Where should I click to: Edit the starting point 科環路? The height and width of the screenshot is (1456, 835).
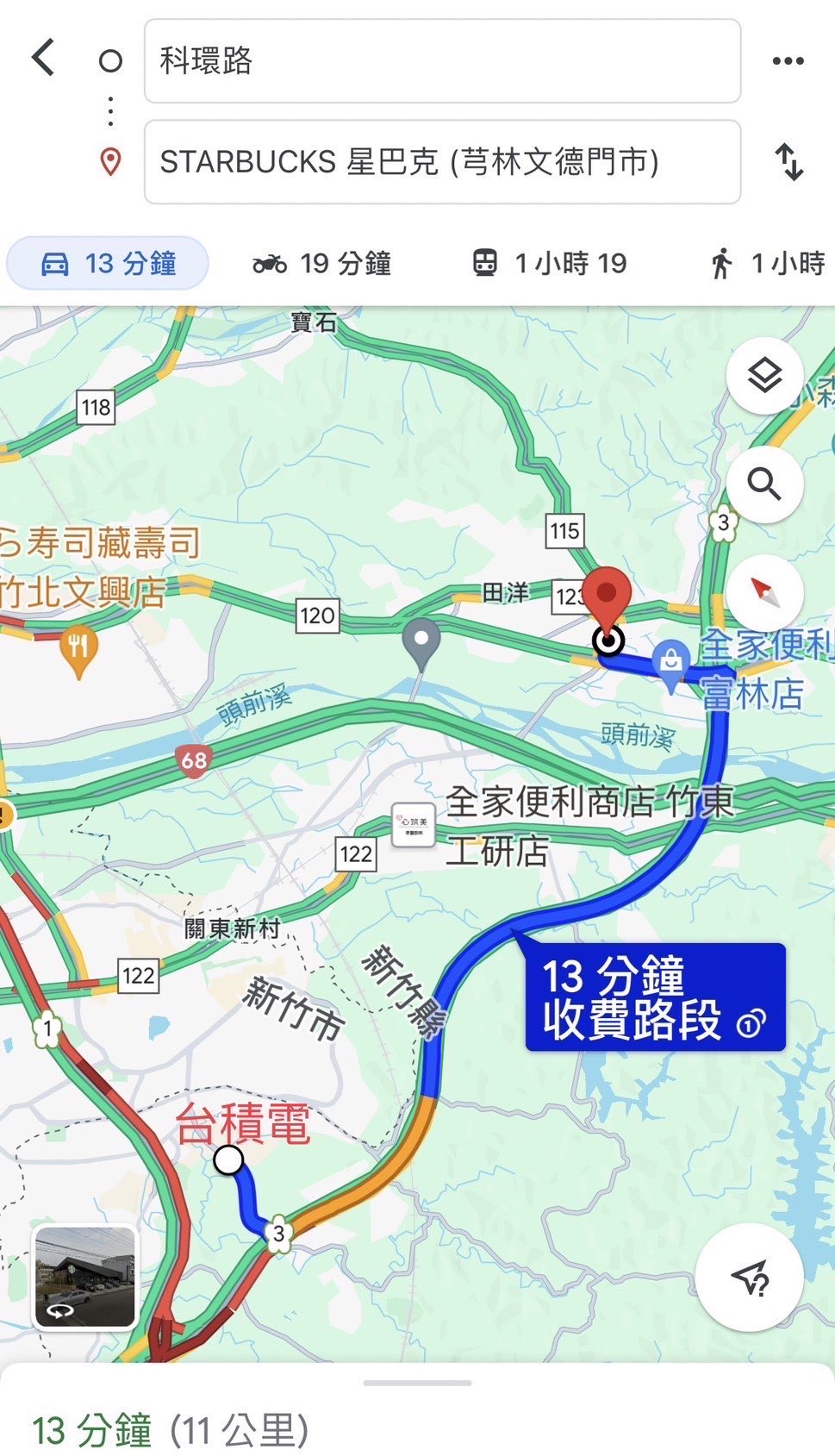pos(442,61)
